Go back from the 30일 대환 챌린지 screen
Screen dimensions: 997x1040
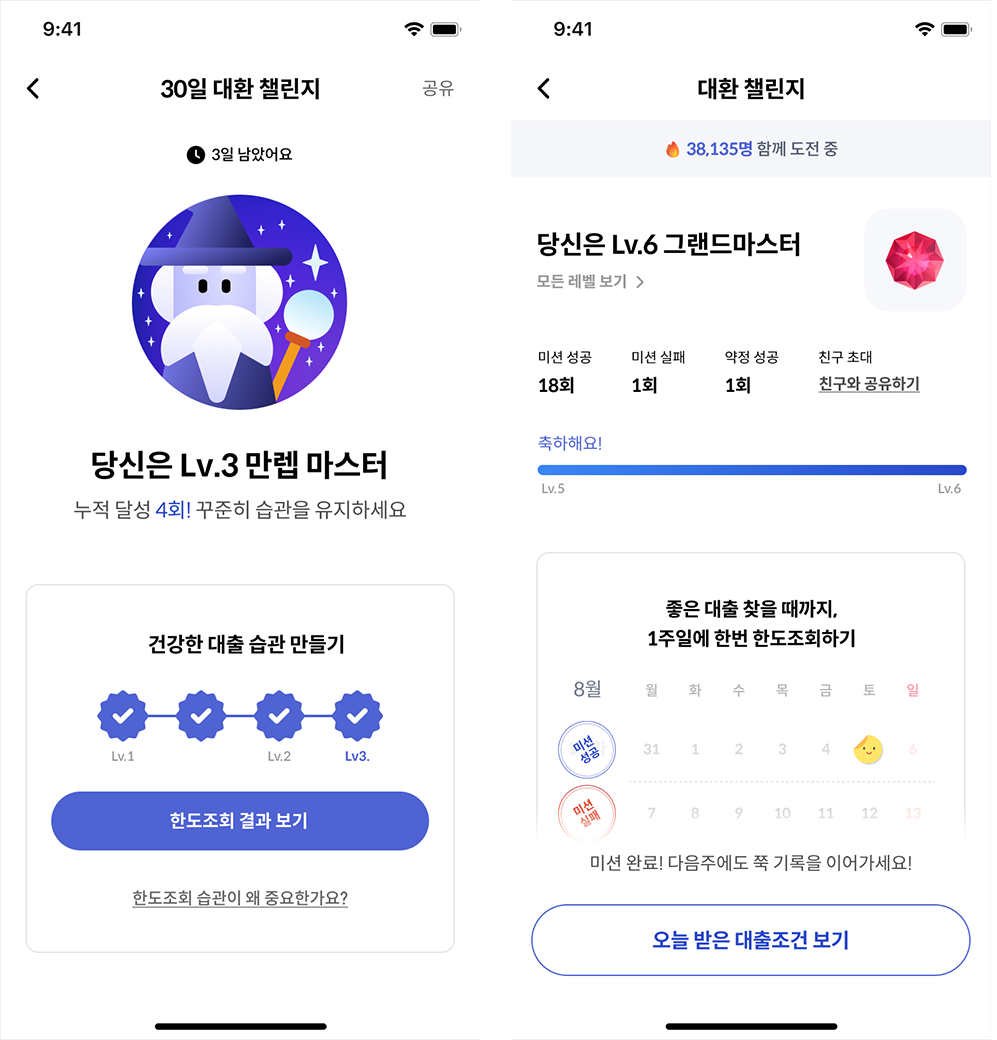pyautogui.click(x=33, y=89)
